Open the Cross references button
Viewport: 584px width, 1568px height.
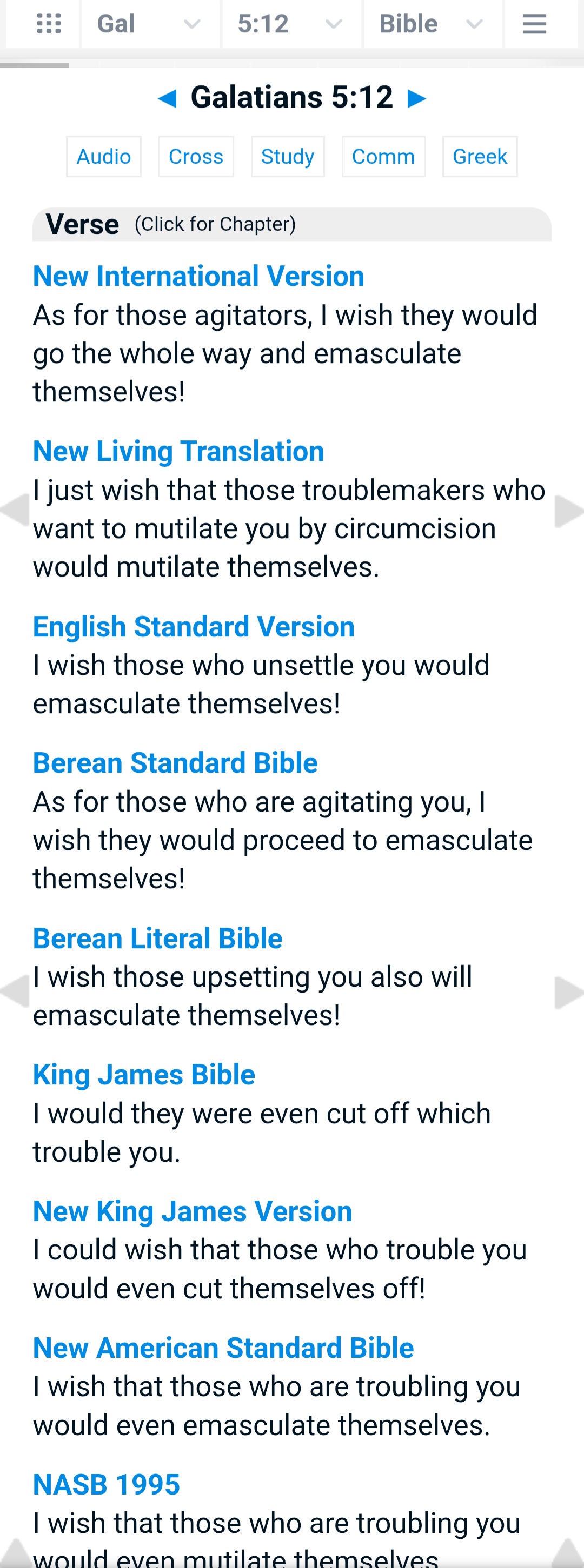[196, 157]
